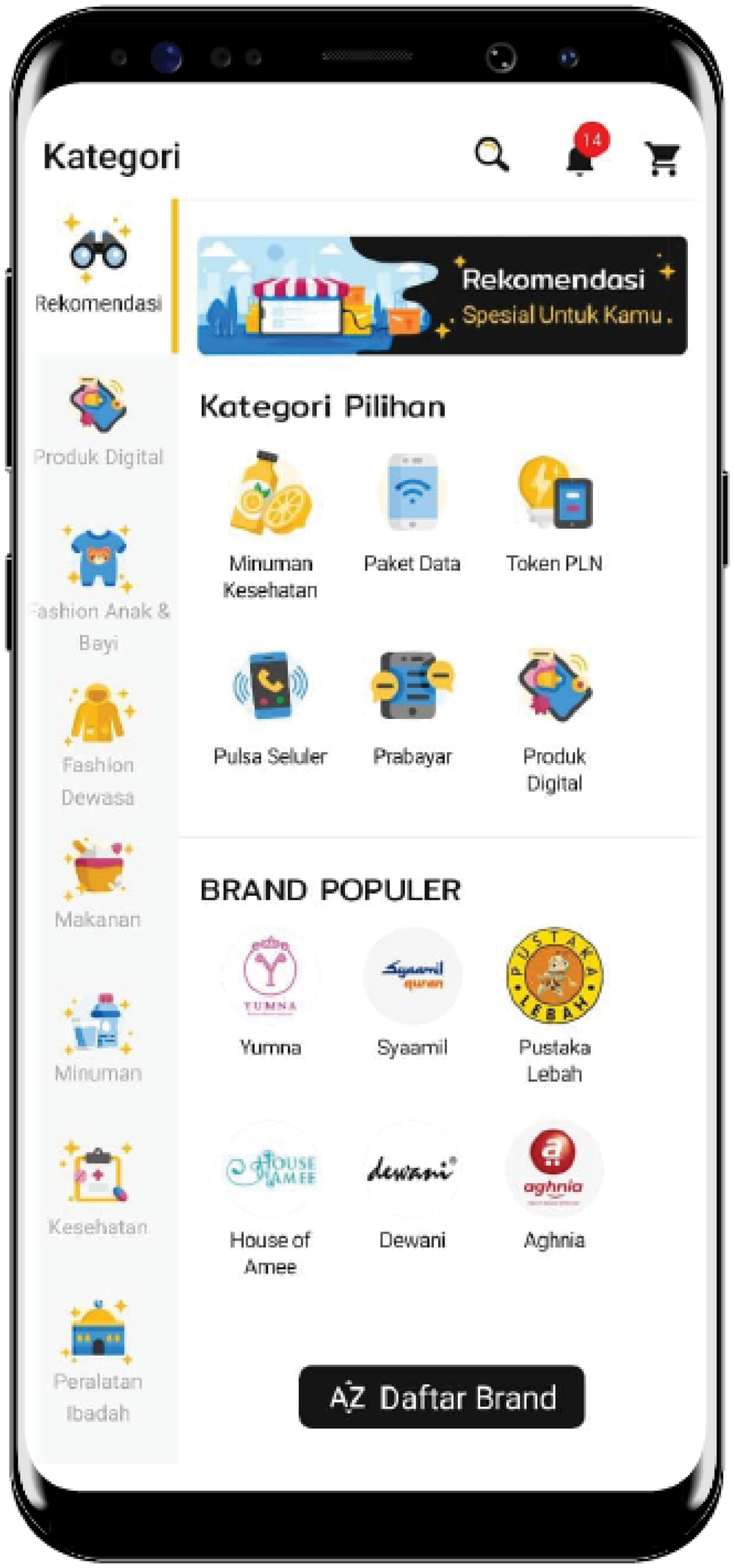
Task: Open the Rekomendasi Spesial Untuk Kamu banner
Action: 442,295
